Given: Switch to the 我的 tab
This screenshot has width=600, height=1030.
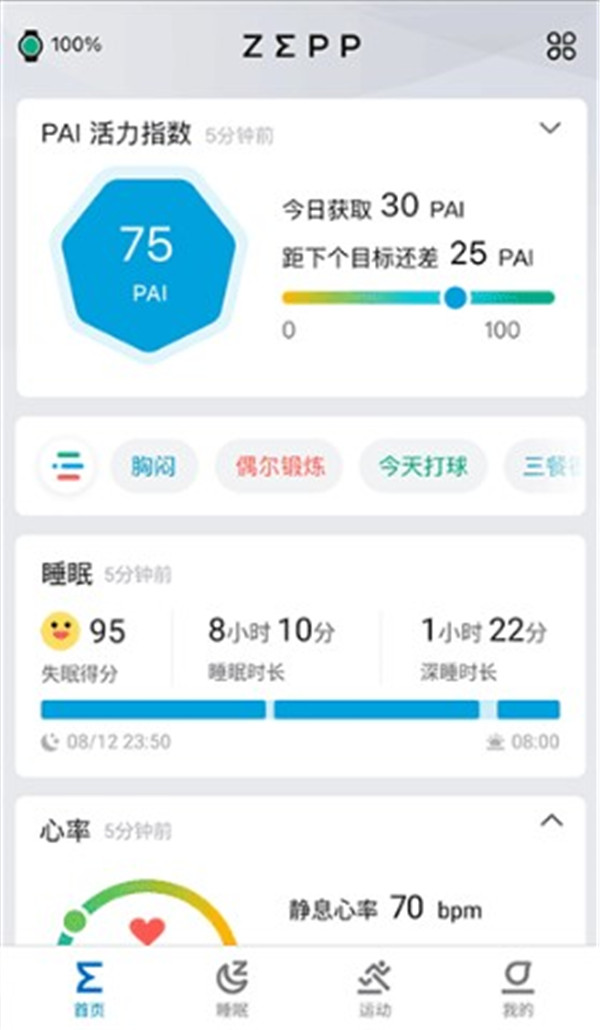Looking at the screenshot, I should tap(518, 988).
